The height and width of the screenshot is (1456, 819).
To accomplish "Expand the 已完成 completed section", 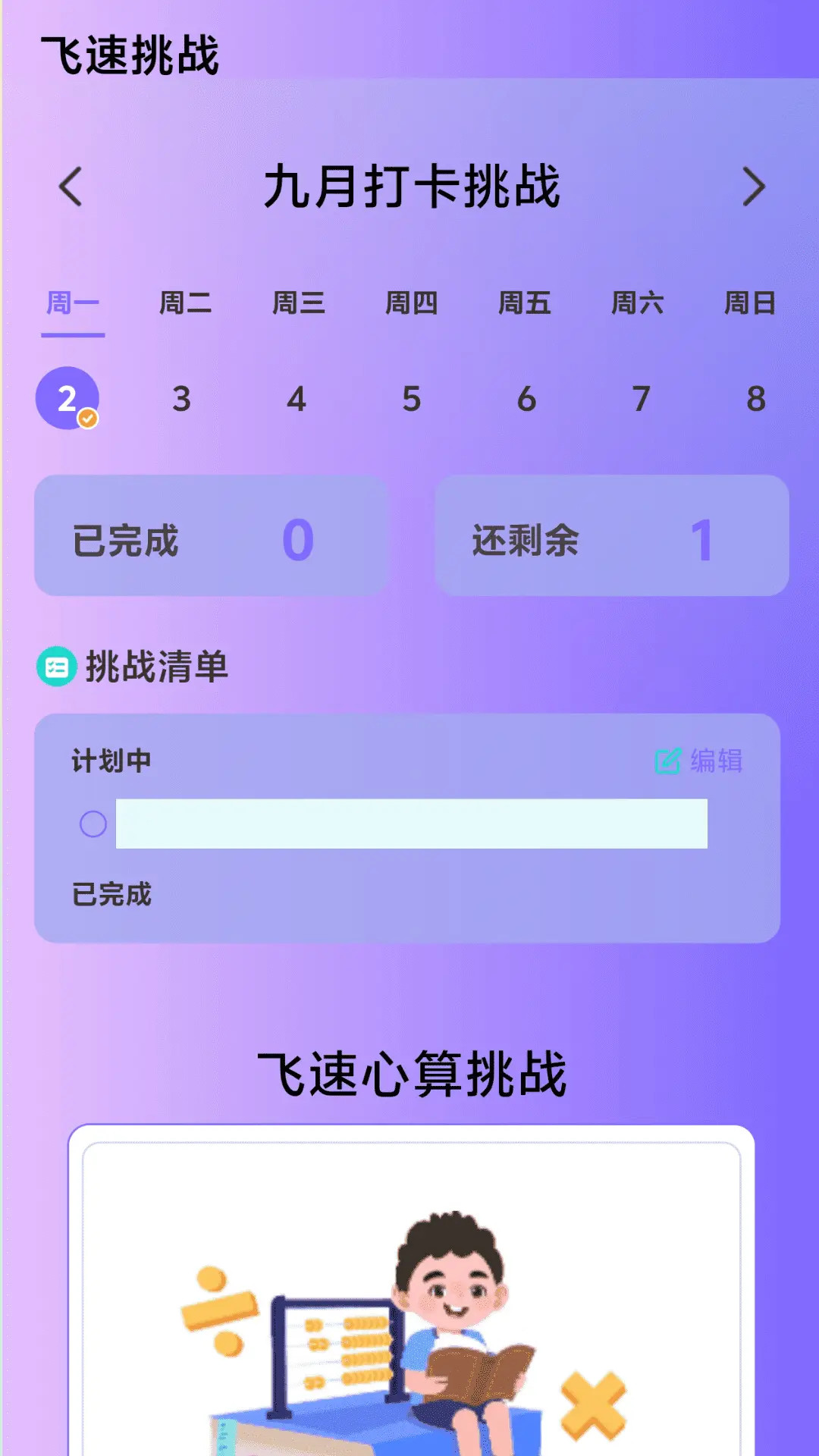I will point(112,896).
